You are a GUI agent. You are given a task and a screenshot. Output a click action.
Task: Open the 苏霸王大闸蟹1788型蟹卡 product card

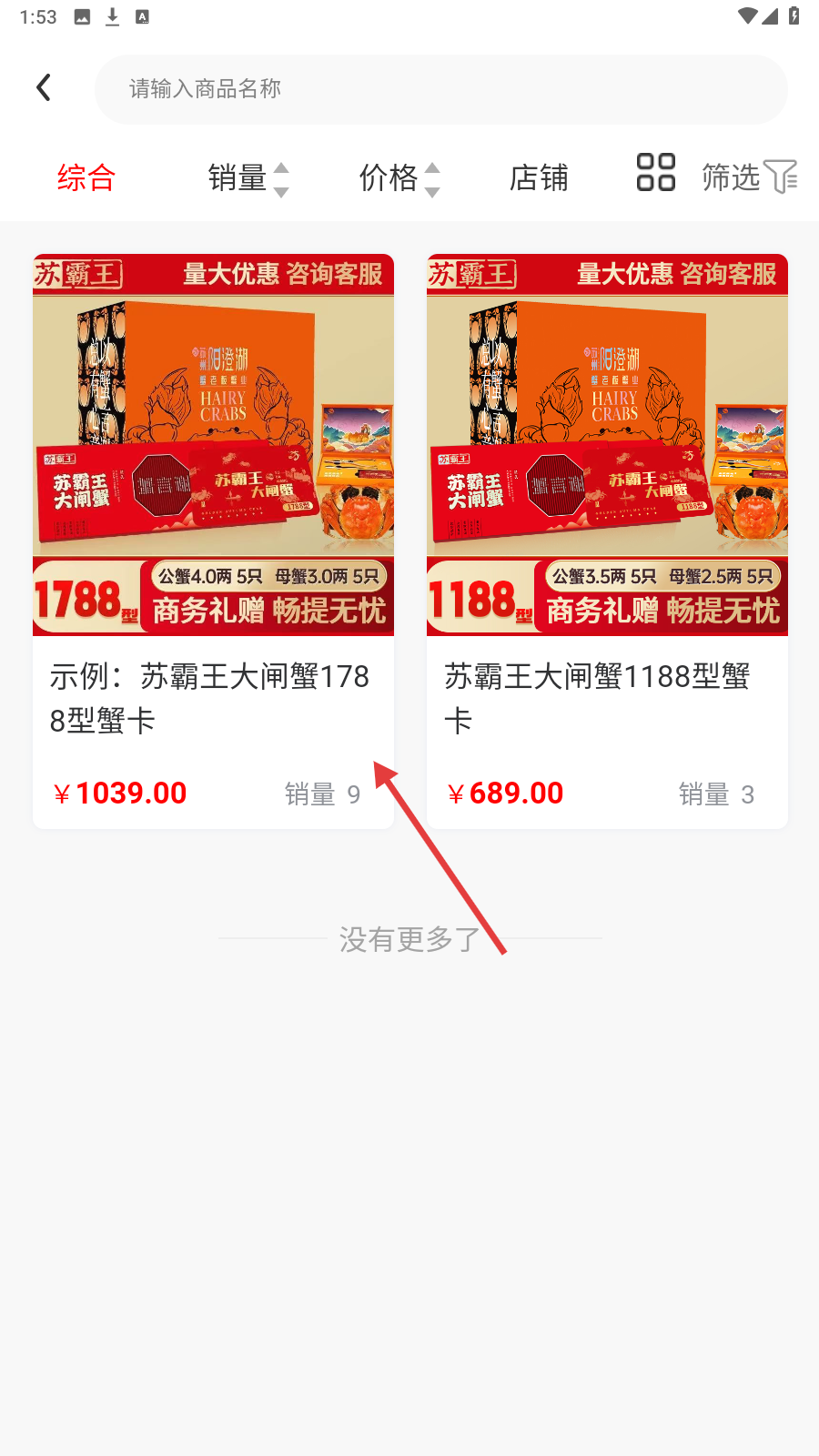pyautogui.click(x=213, y=541)
